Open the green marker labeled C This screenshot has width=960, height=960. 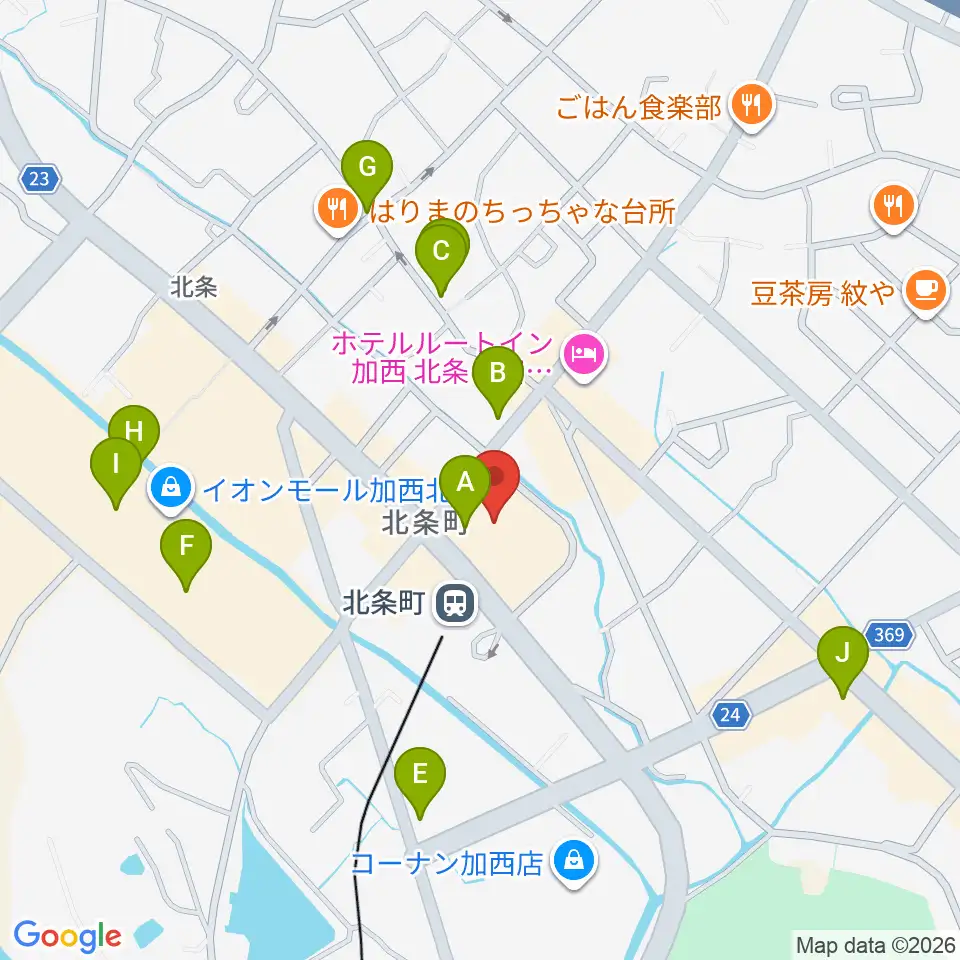click(x=441, y=256)
